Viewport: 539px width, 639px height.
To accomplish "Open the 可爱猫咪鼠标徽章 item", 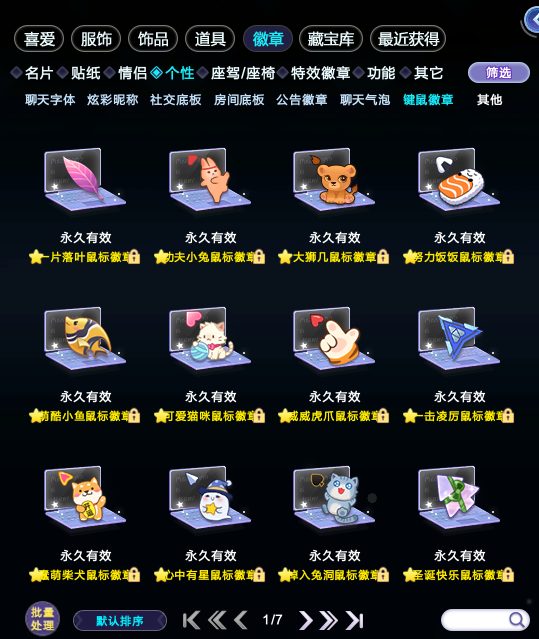I will click(209, 363).
